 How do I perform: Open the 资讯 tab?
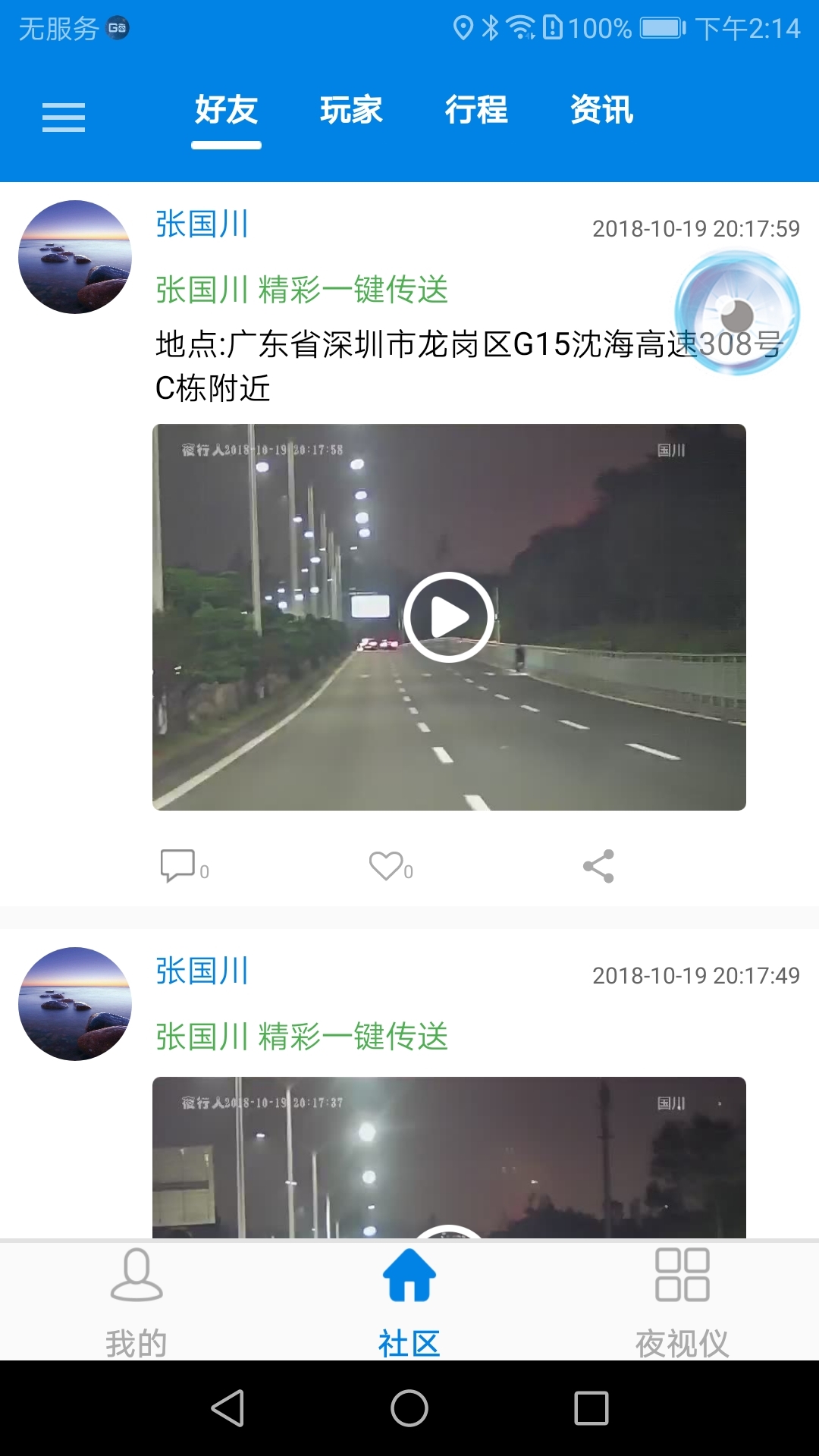click(x=601, y=111)
